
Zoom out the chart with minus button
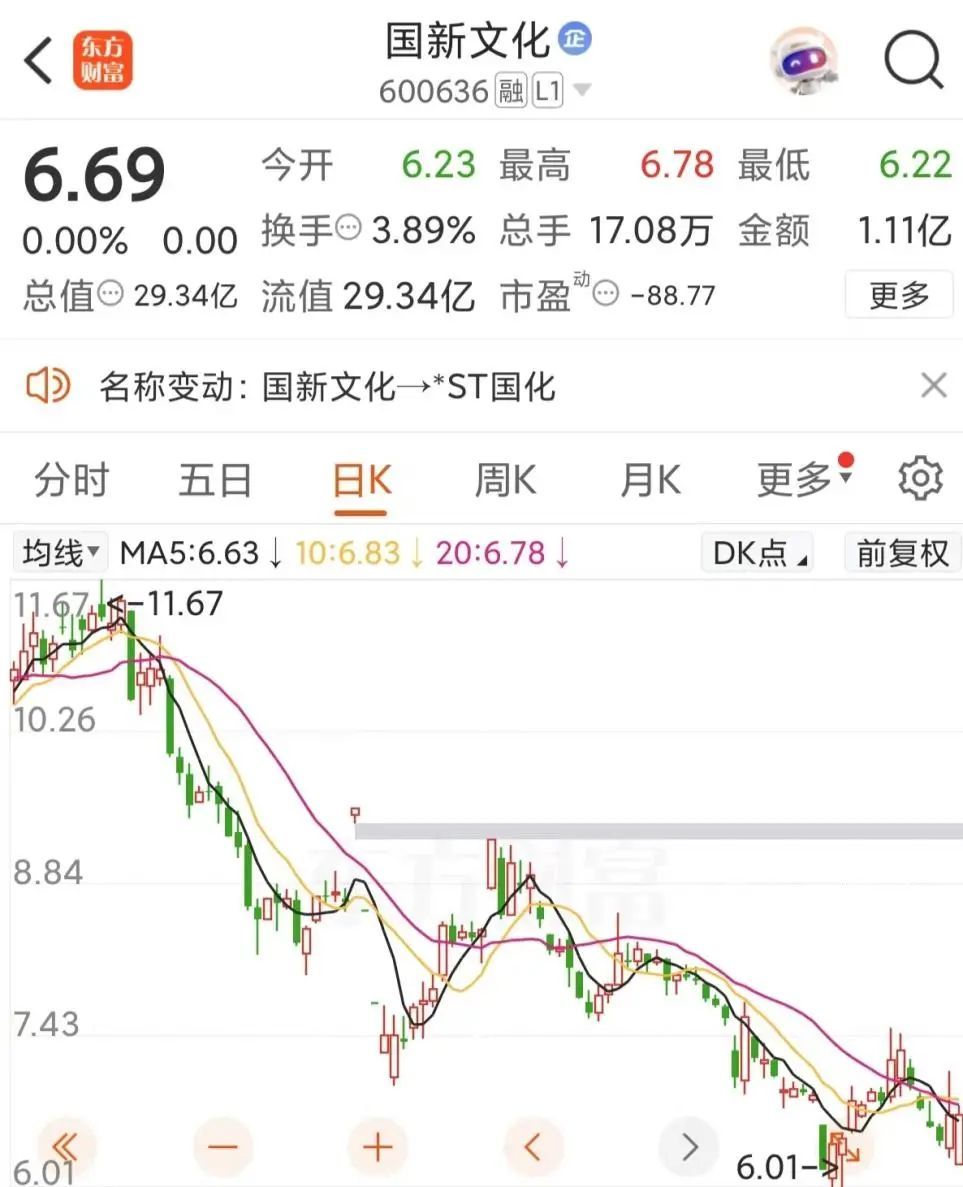point(222,1145)
